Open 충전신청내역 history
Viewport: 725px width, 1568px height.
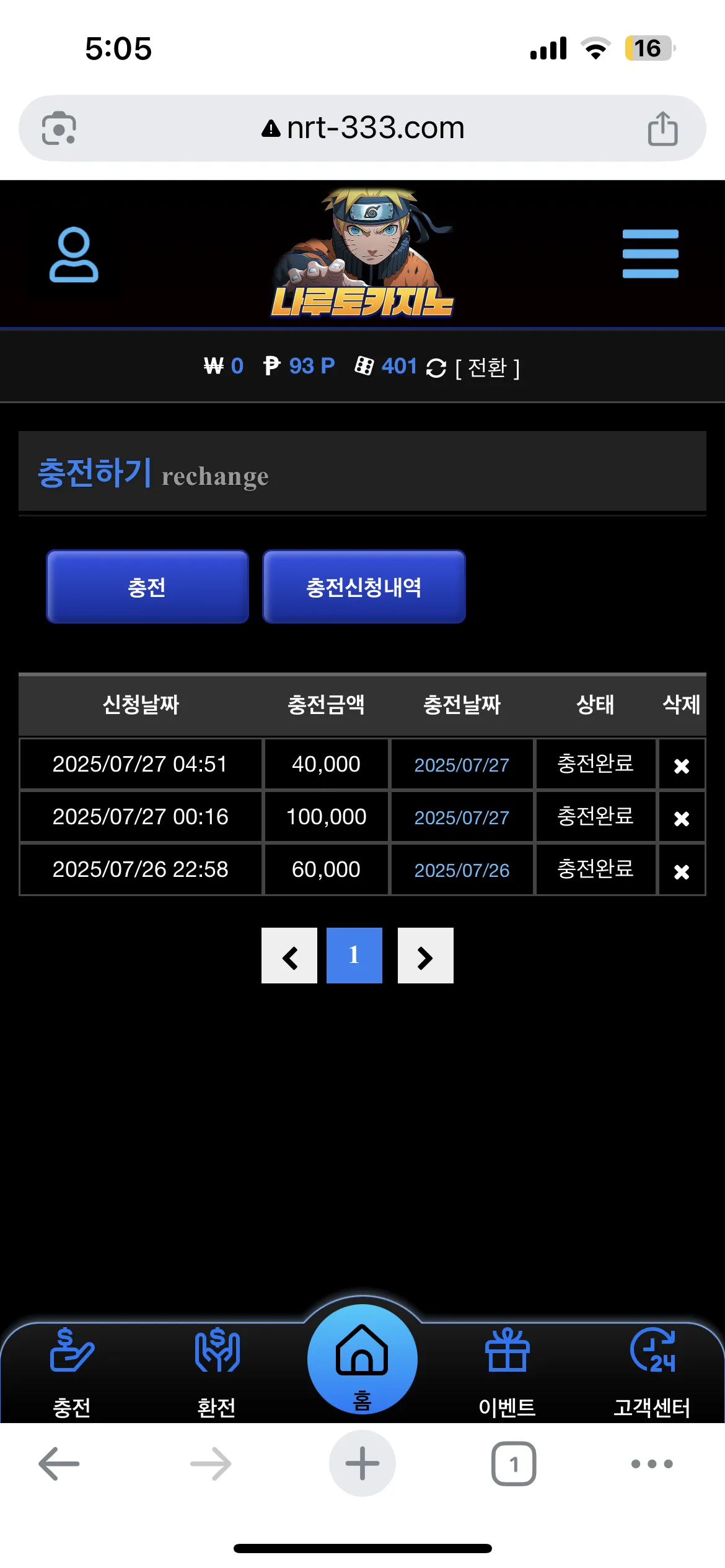364,586
